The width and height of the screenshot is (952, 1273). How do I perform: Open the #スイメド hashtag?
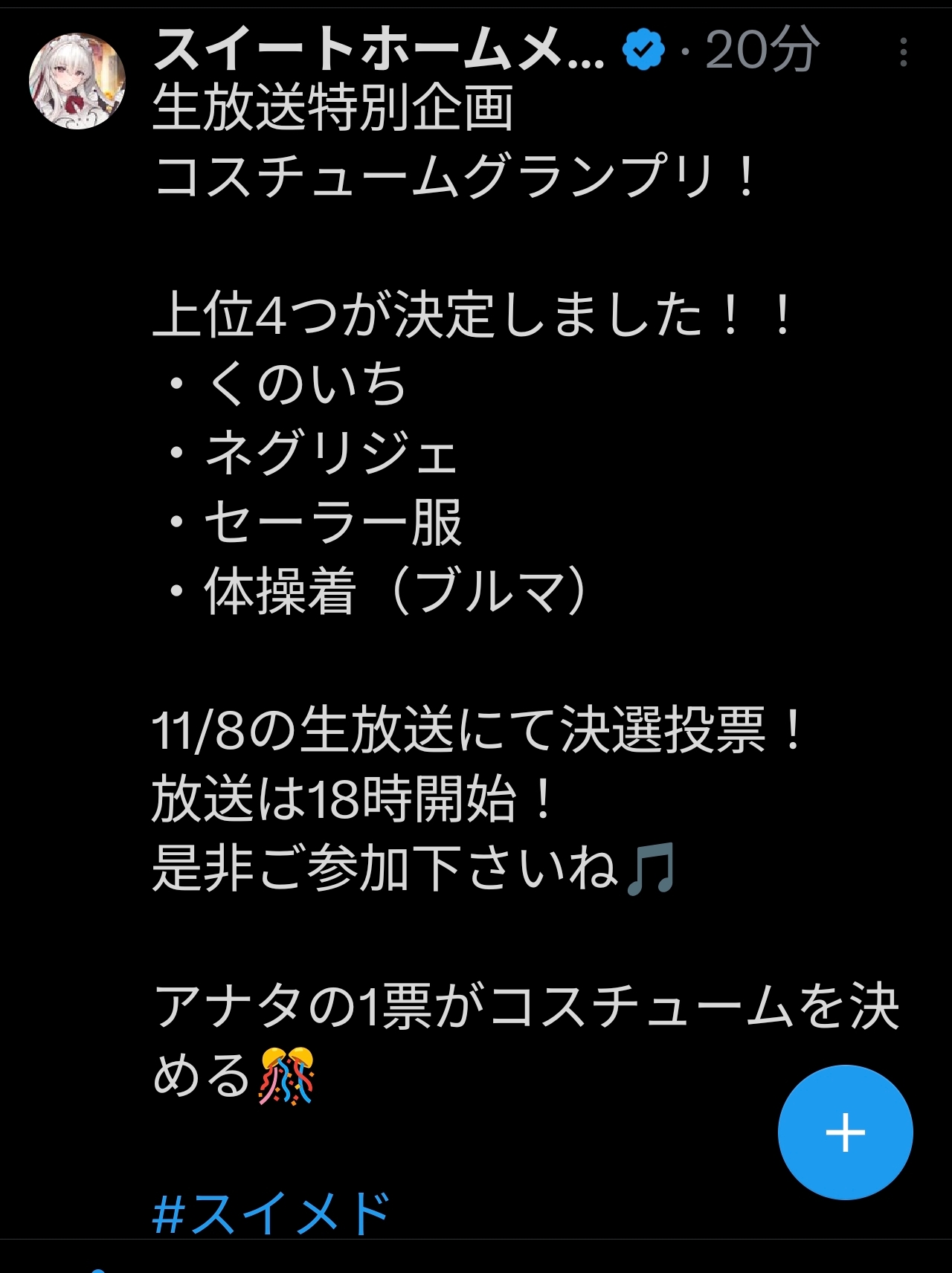click(271, 1213)
